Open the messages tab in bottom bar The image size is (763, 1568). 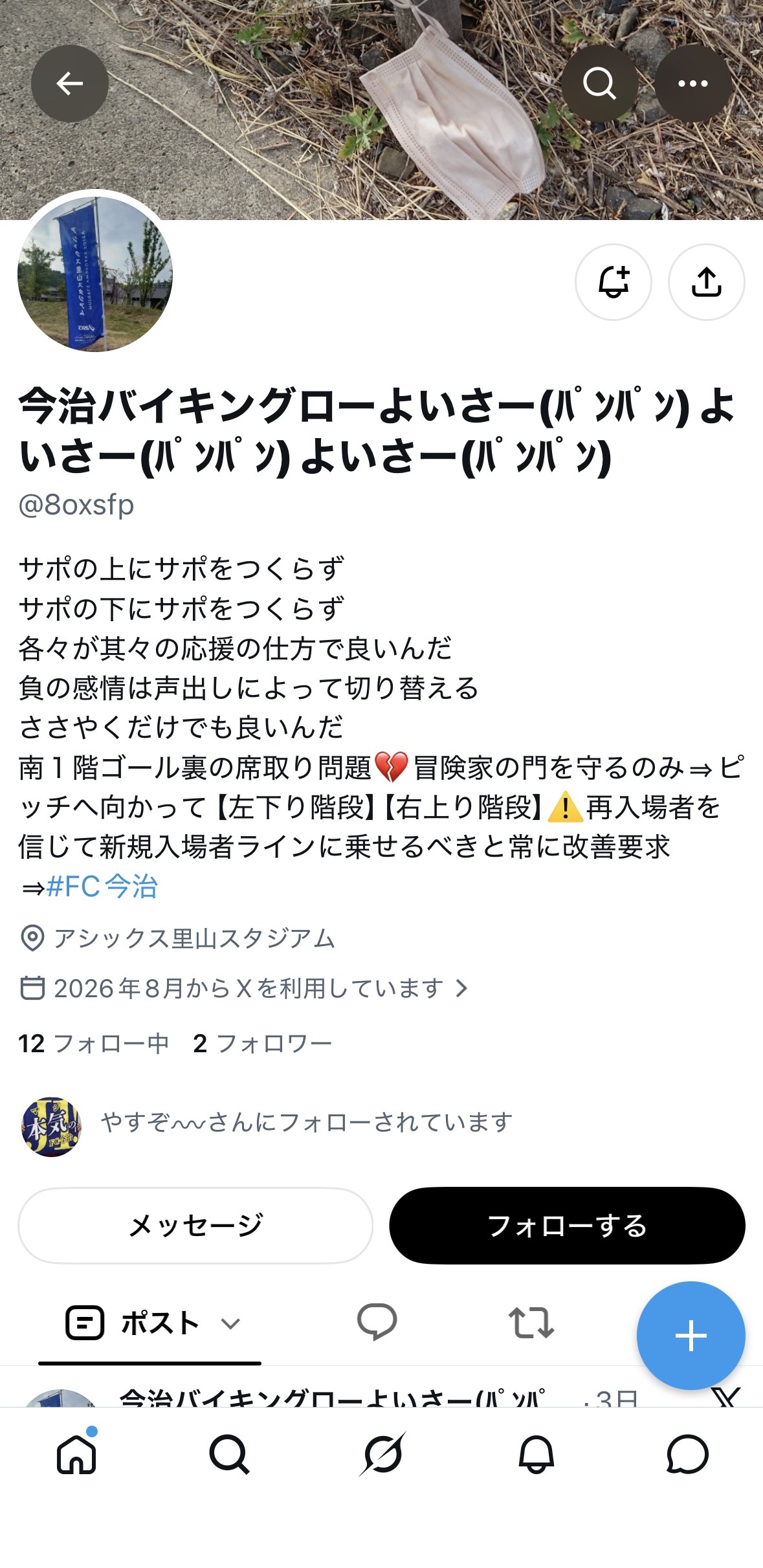(x=687, y=1454)
